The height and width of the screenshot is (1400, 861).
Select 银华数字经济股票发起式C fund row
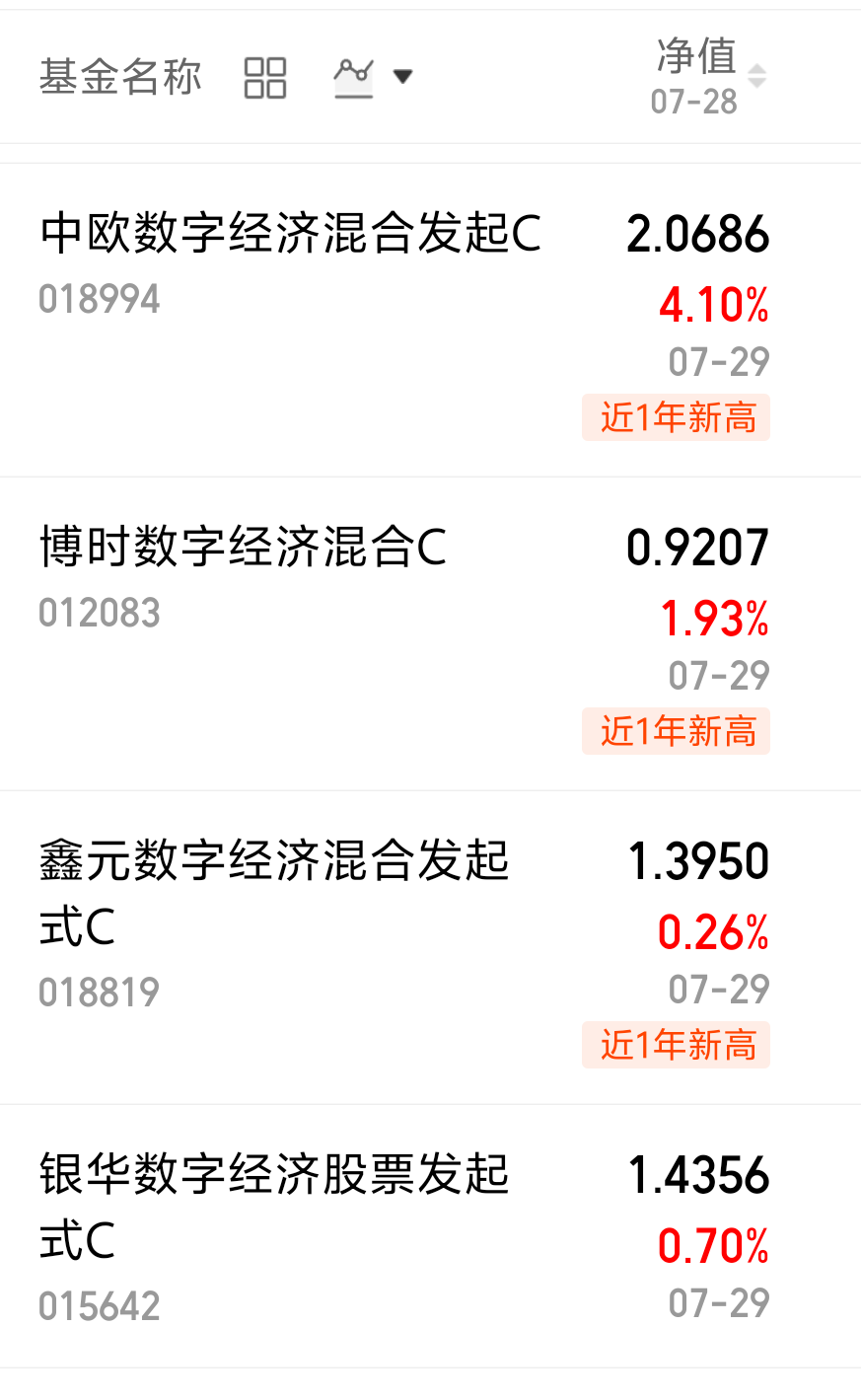pyautogui.click(x=430, y=1236)
